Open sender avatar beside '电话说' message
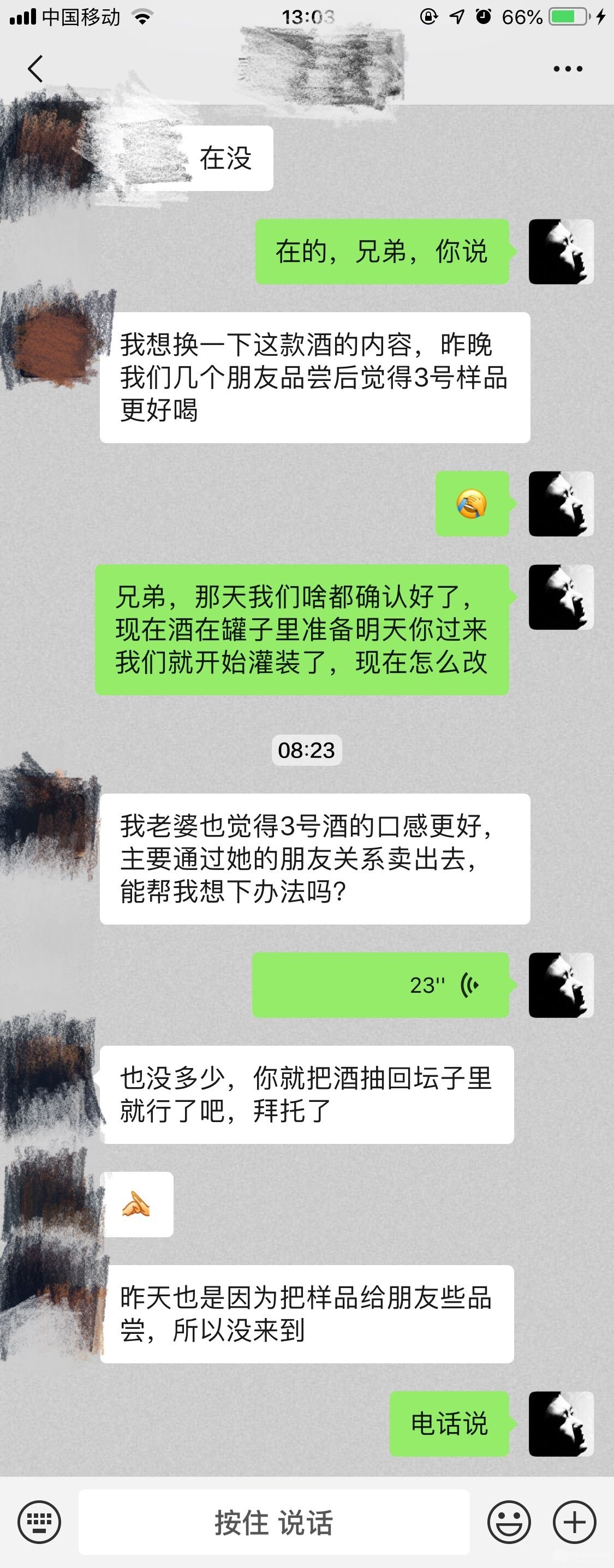614x1568 pixels. [x=561, y=1423]
